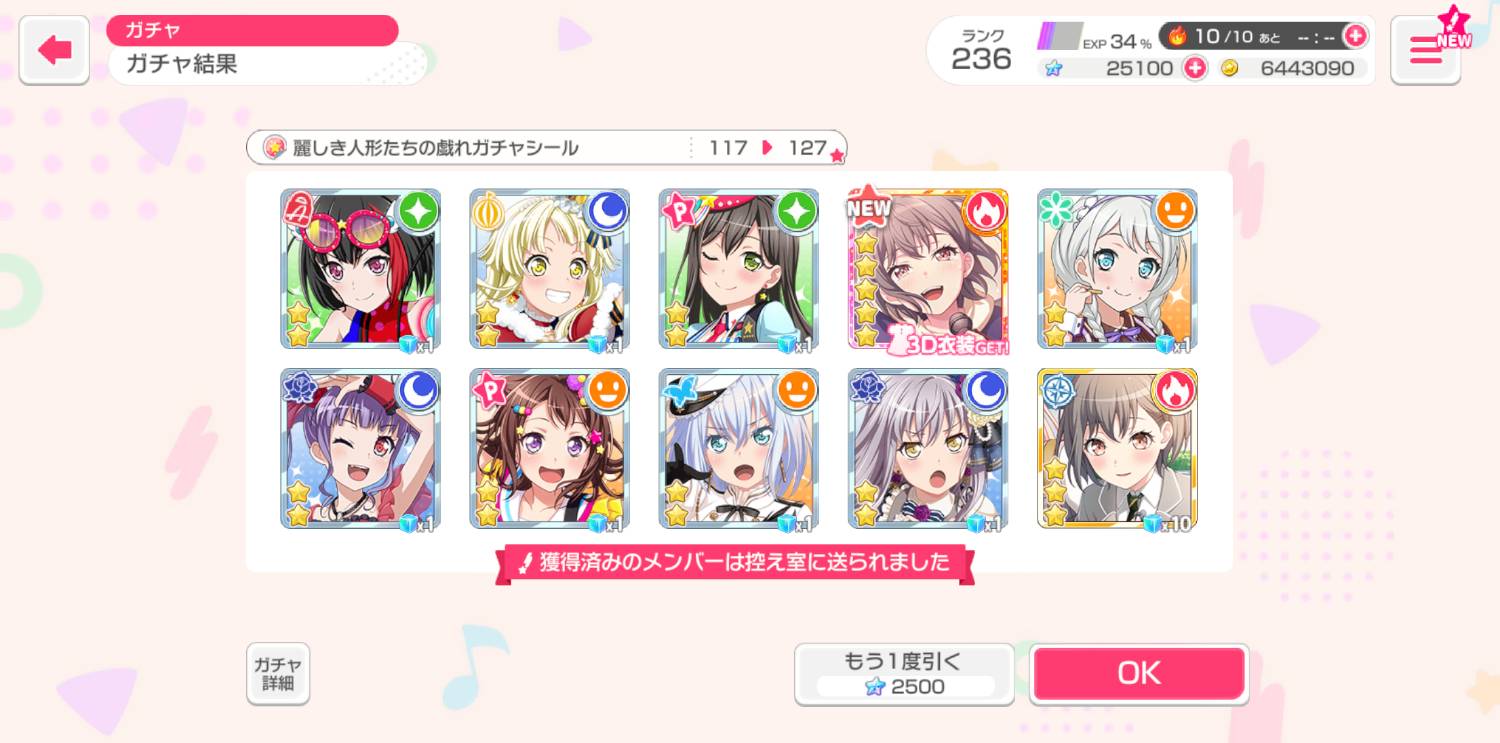
Task: View the purple-haired winking girl card
Action: click(360, 449)
